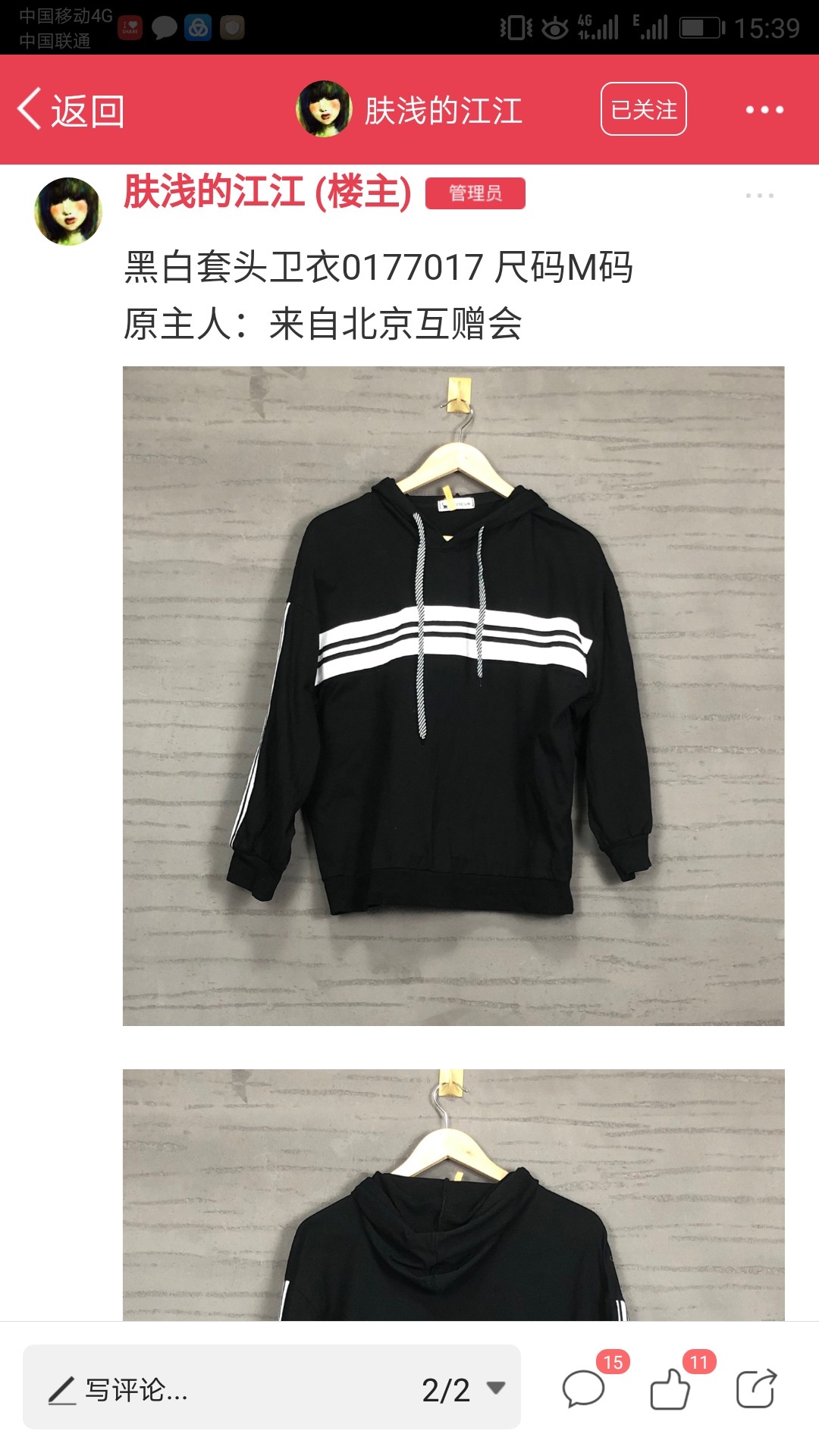Open the post's gray options dots
The image size is (819, 1456).
759,196
